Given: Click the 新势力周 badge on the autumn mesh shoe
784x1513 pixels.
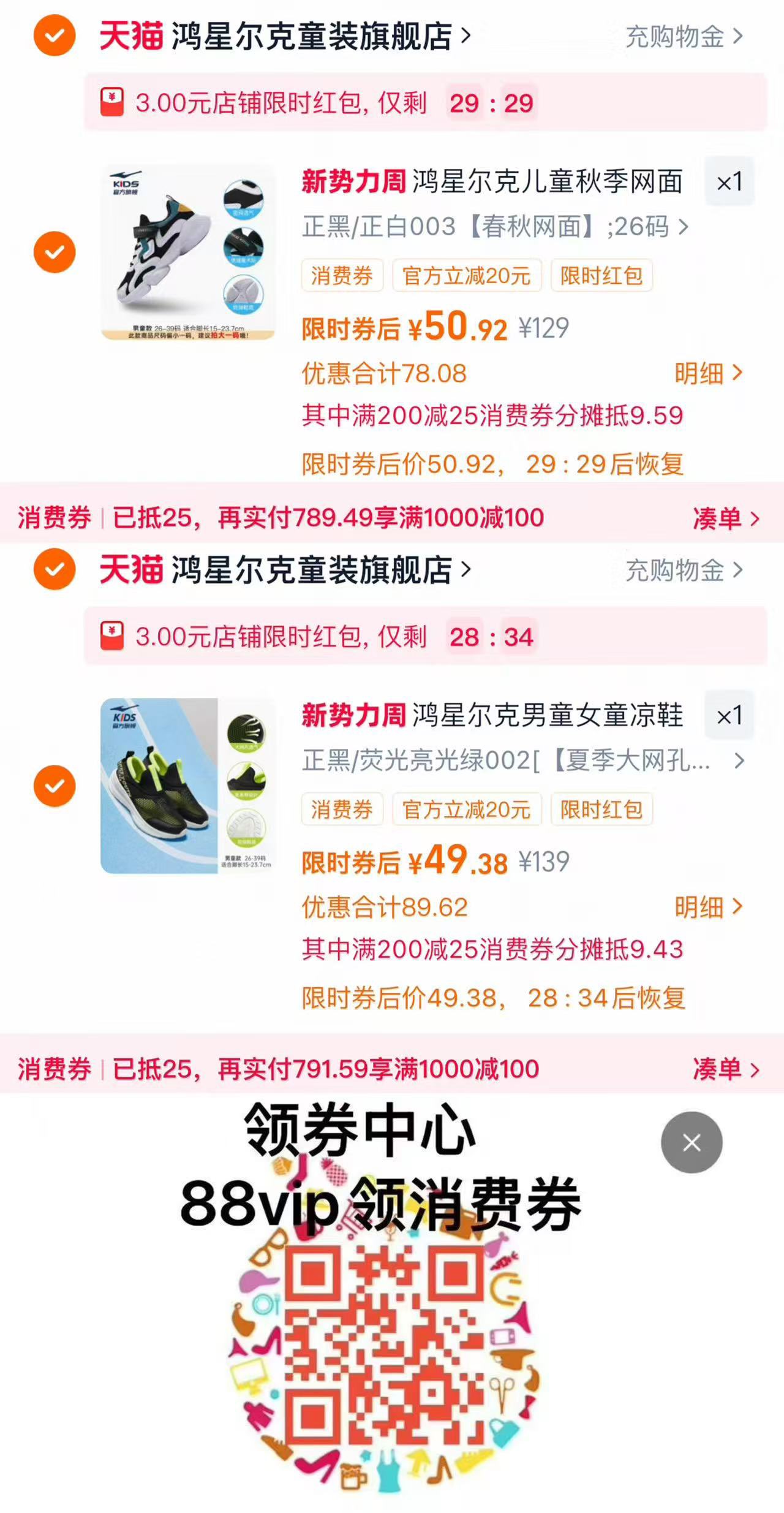Looking at the screenshot, I should click(353, 182).
